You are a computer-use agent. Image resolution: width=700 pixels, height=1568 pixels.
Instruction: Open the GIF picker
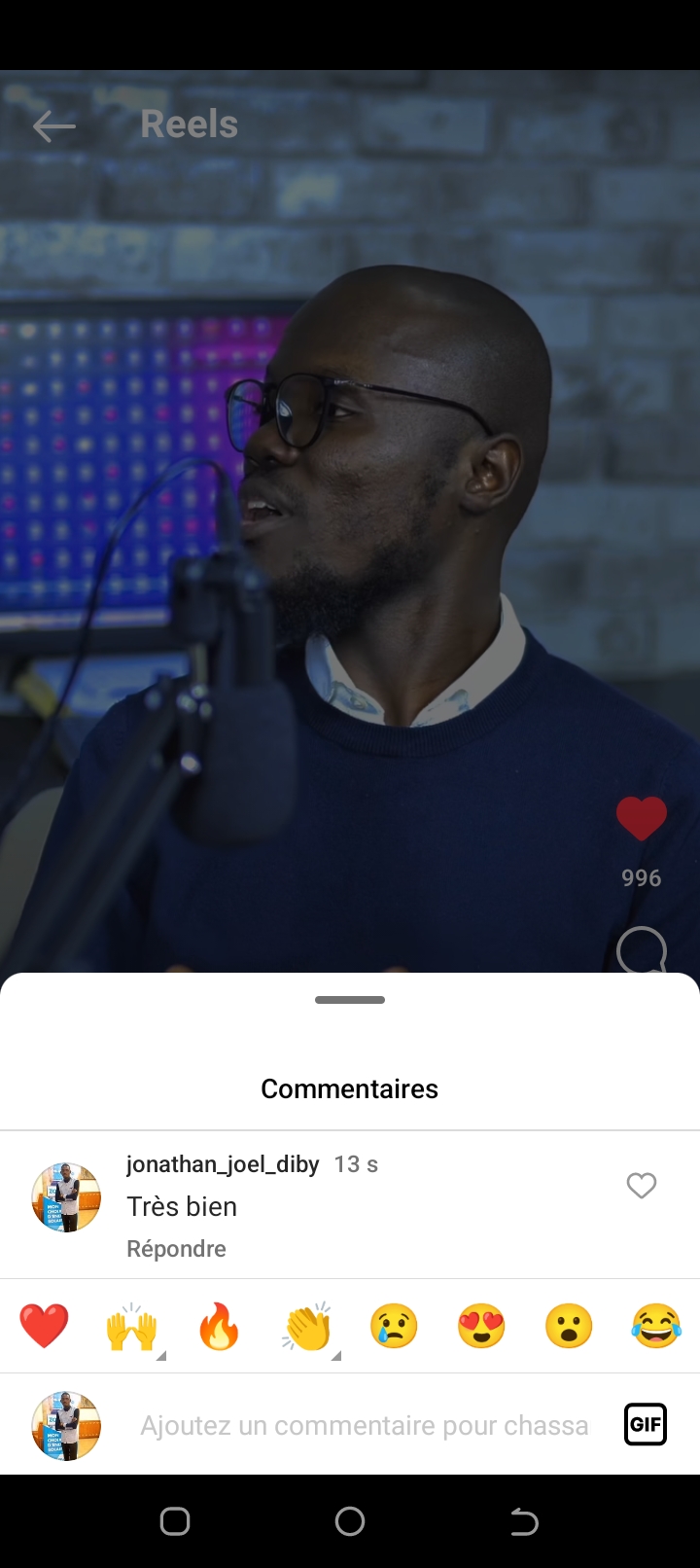click(645, 1425)
